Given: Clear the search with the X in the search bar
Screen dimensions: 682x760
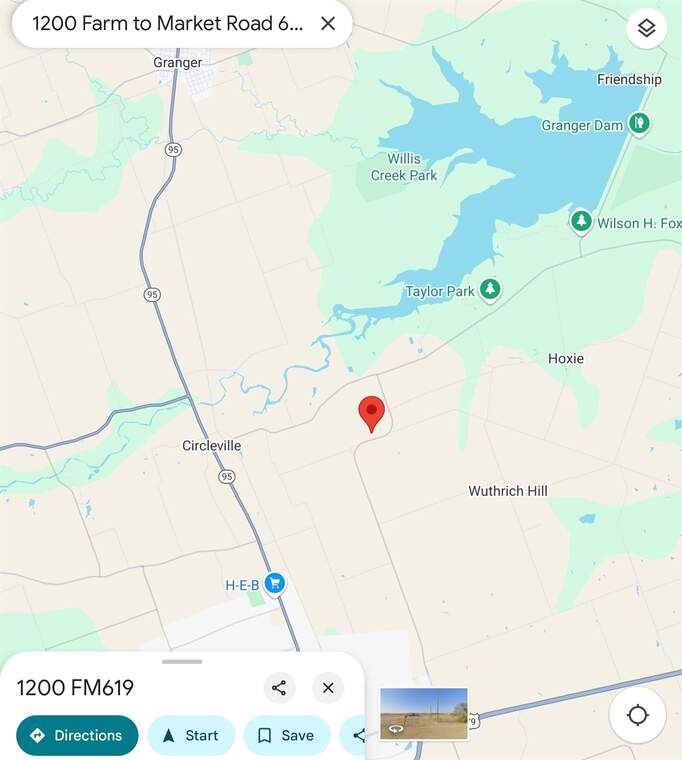Looking at the screenshot, I should click(328, 24).
